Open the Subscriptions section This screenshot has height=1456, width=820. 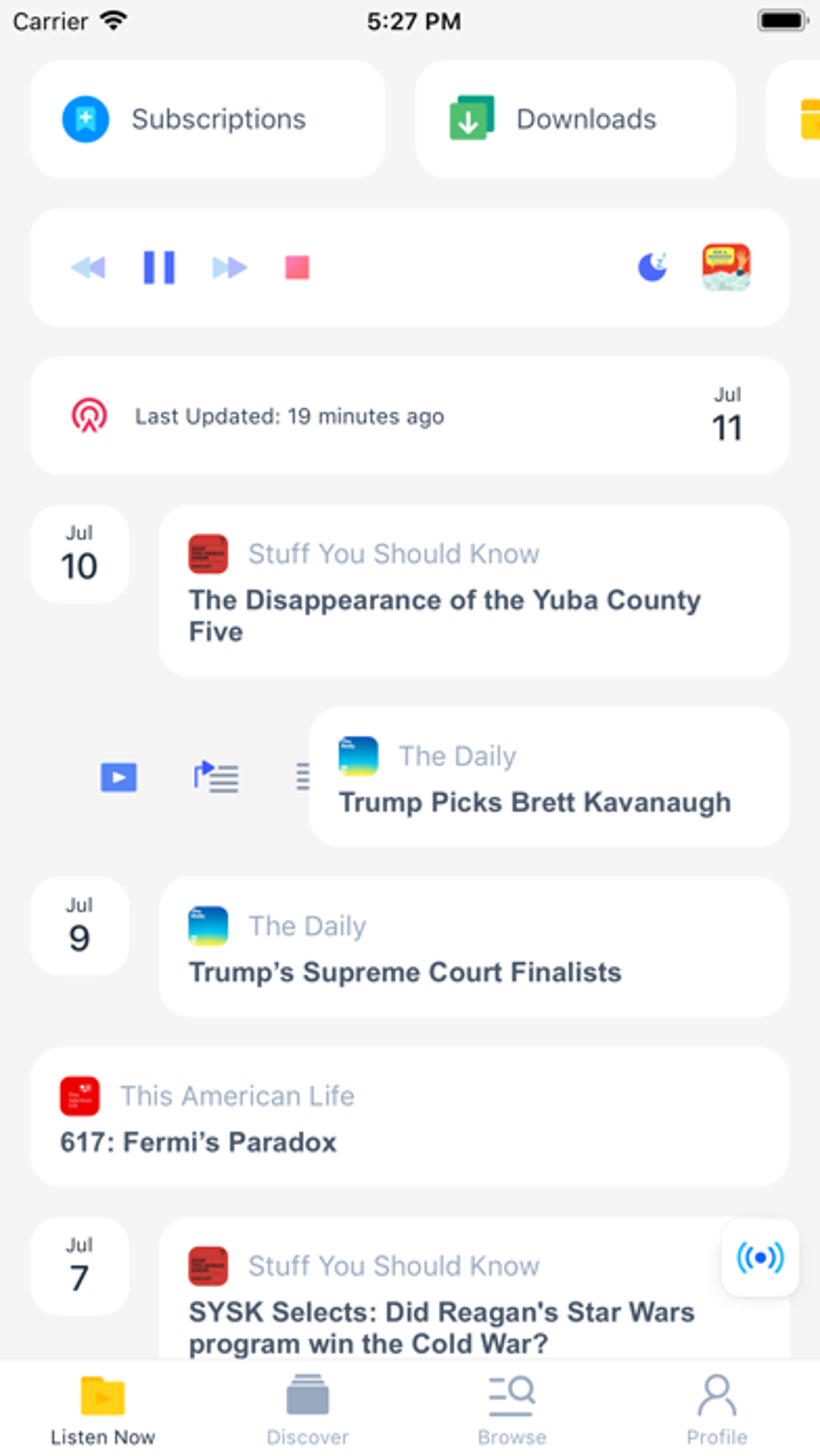point(207,119)
